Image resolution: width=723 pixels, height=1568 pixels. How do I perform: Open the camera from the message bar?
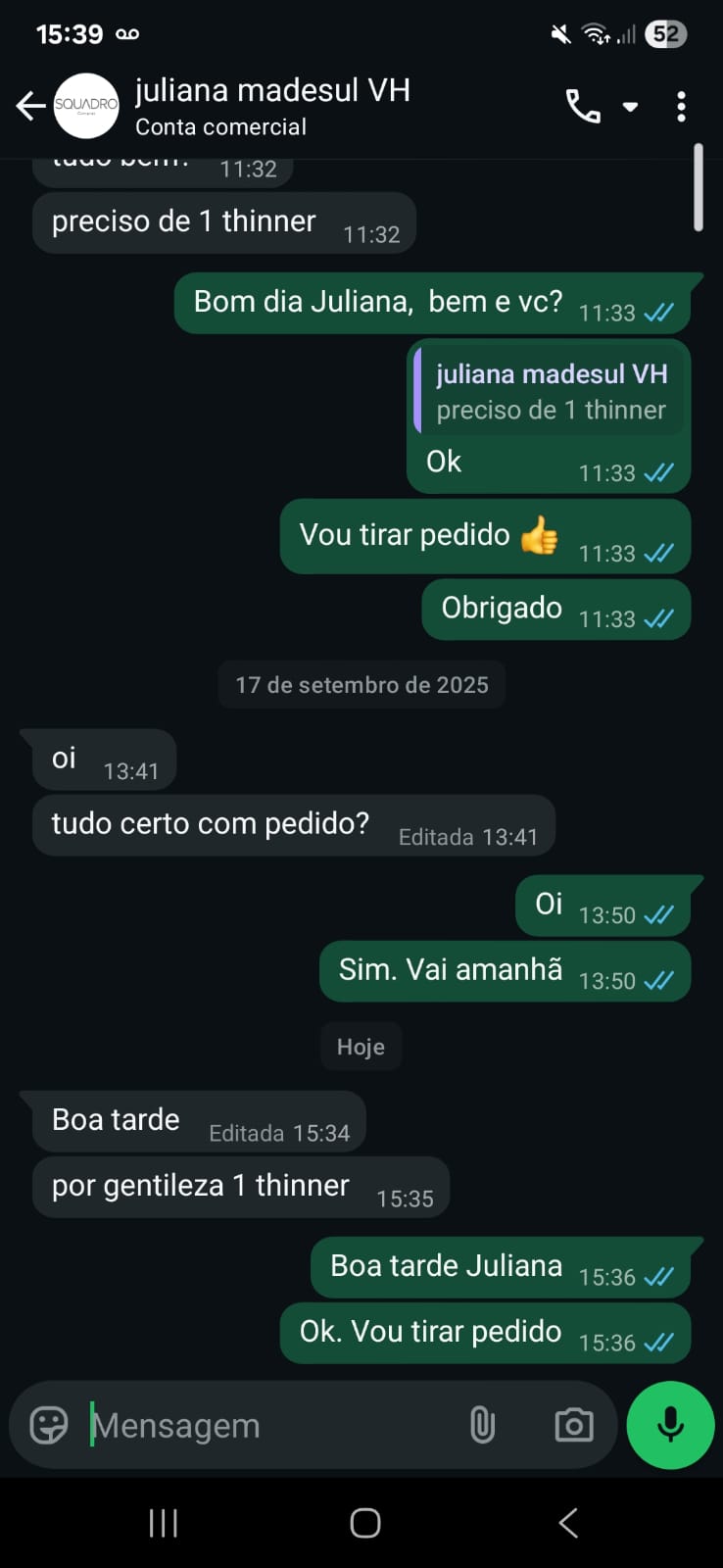pyautogui.click(x=573, y=1425)
